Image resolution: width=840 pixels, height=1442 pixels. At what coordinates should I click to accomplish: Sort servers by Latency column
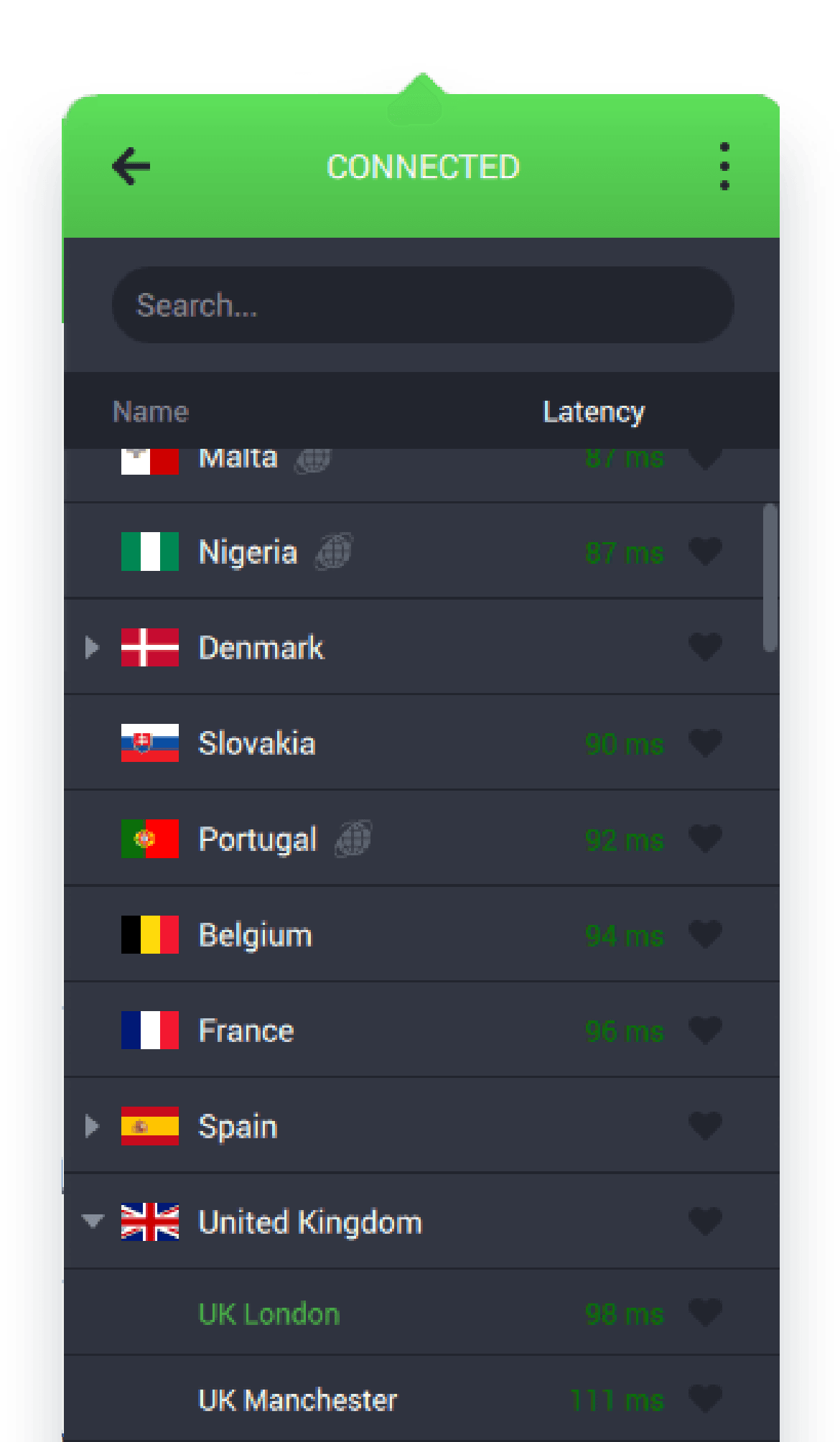tap(593, 412)
